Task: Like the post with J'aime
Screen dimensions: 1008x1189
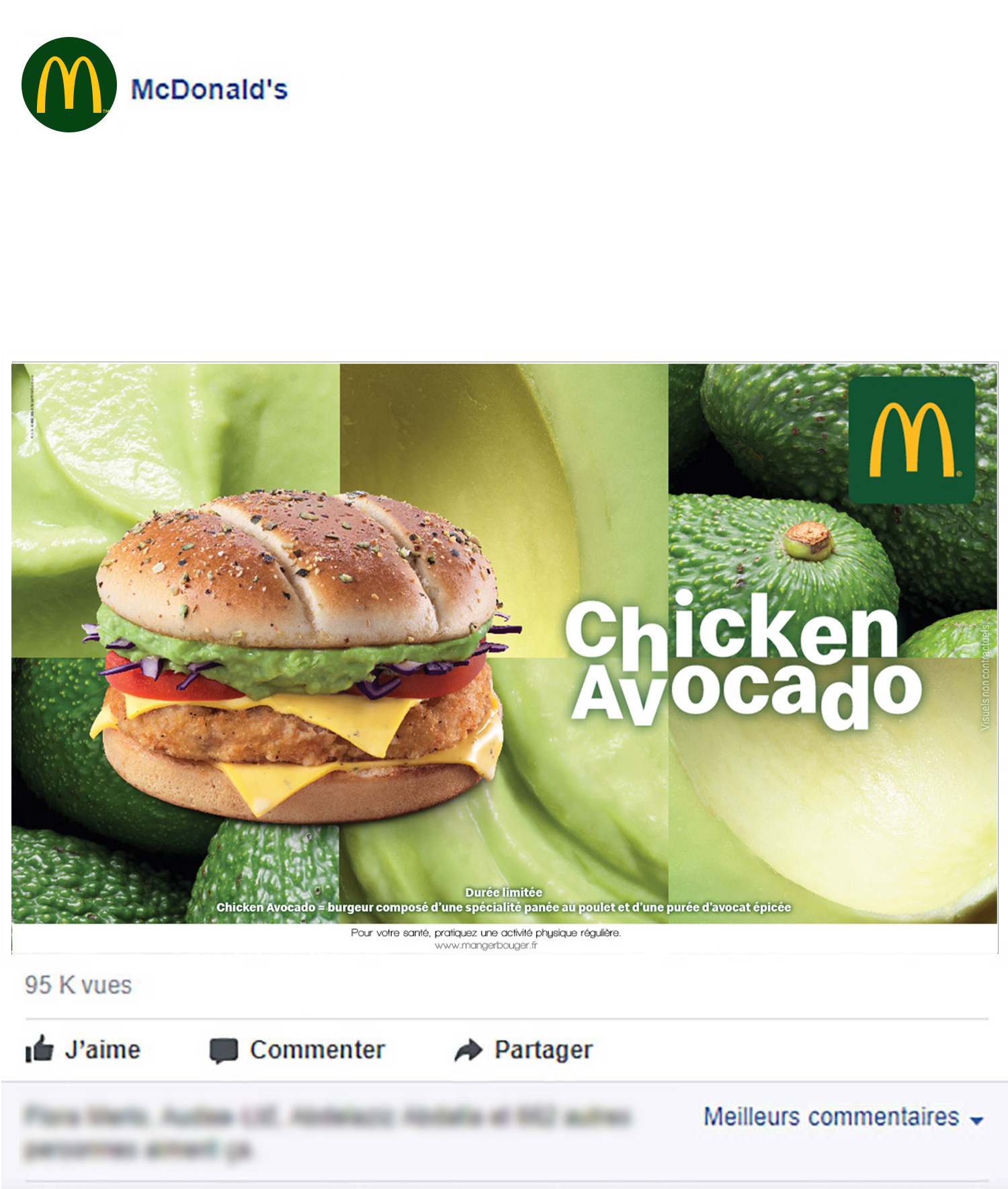Action: coord(83,1050)
